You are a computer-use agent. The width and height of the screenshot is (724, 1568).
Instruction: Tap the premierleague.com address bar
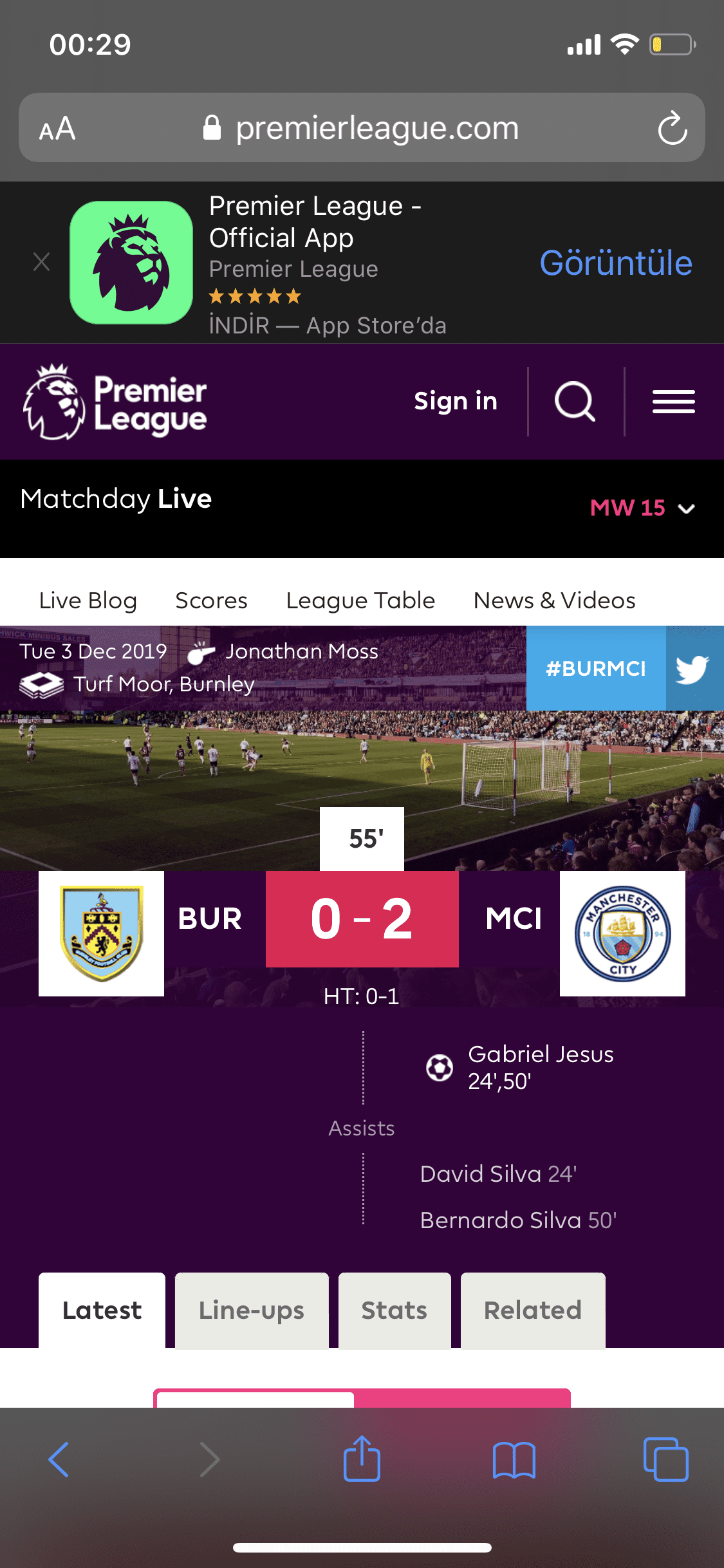click(362, 127)
